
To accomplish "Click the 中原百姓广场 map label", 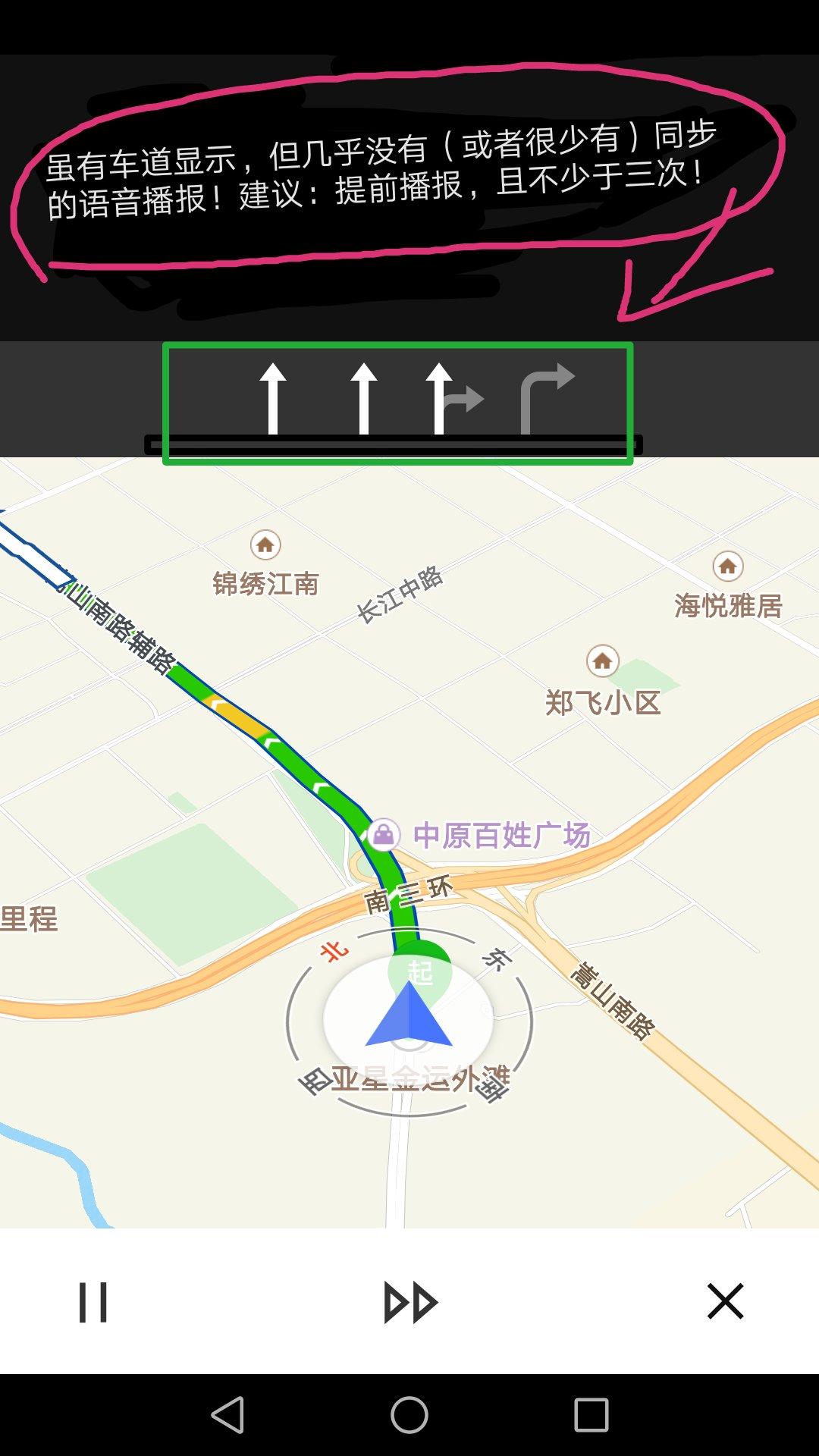I will point(502,834).
